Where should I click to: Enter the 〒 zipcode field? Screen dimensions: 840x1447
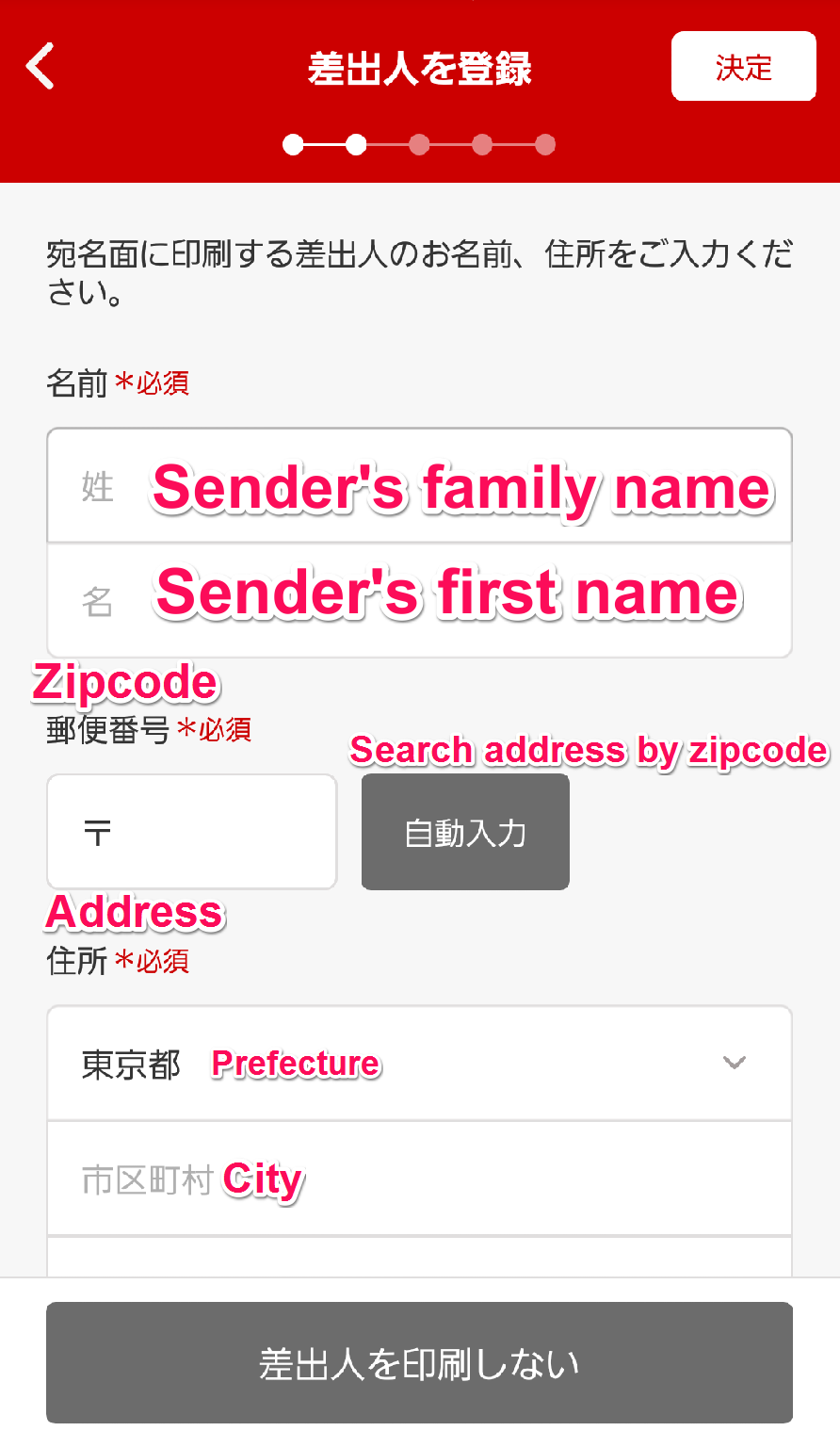click(192, 832)
